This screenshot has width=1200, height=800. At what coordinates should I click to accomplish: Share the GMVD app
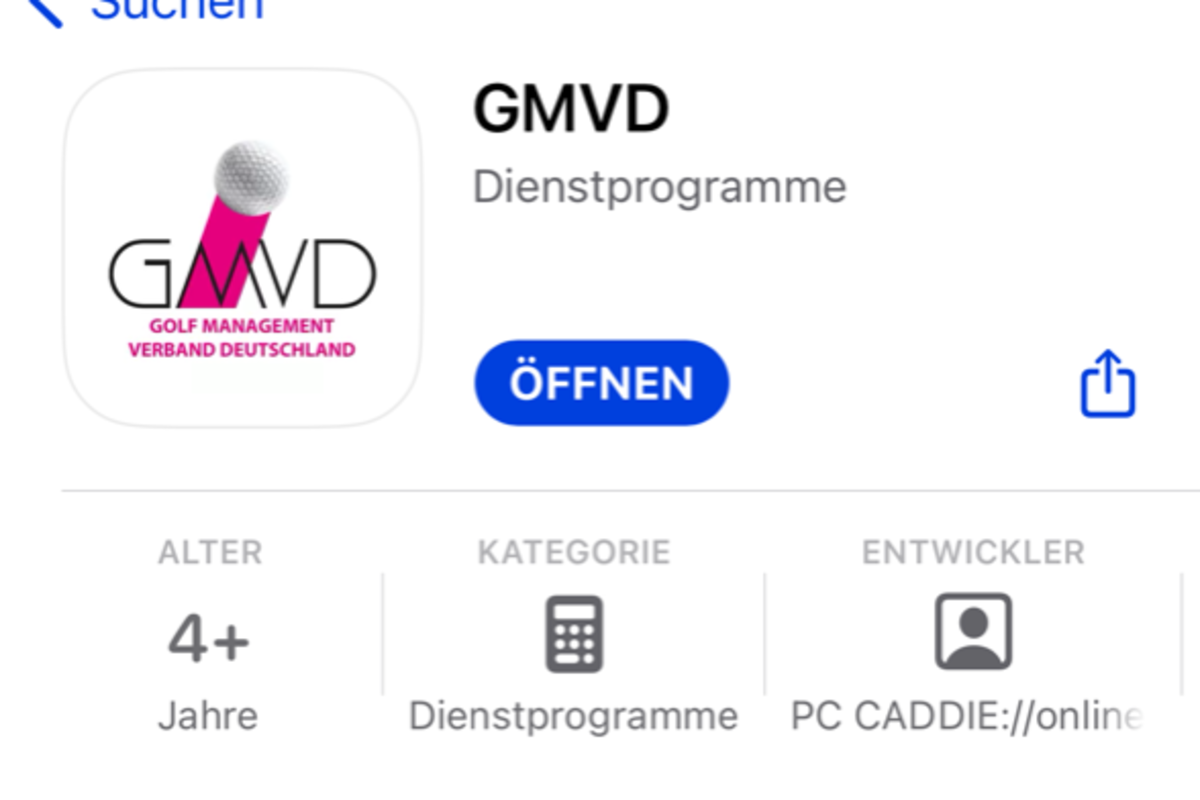click(1108, 383)
